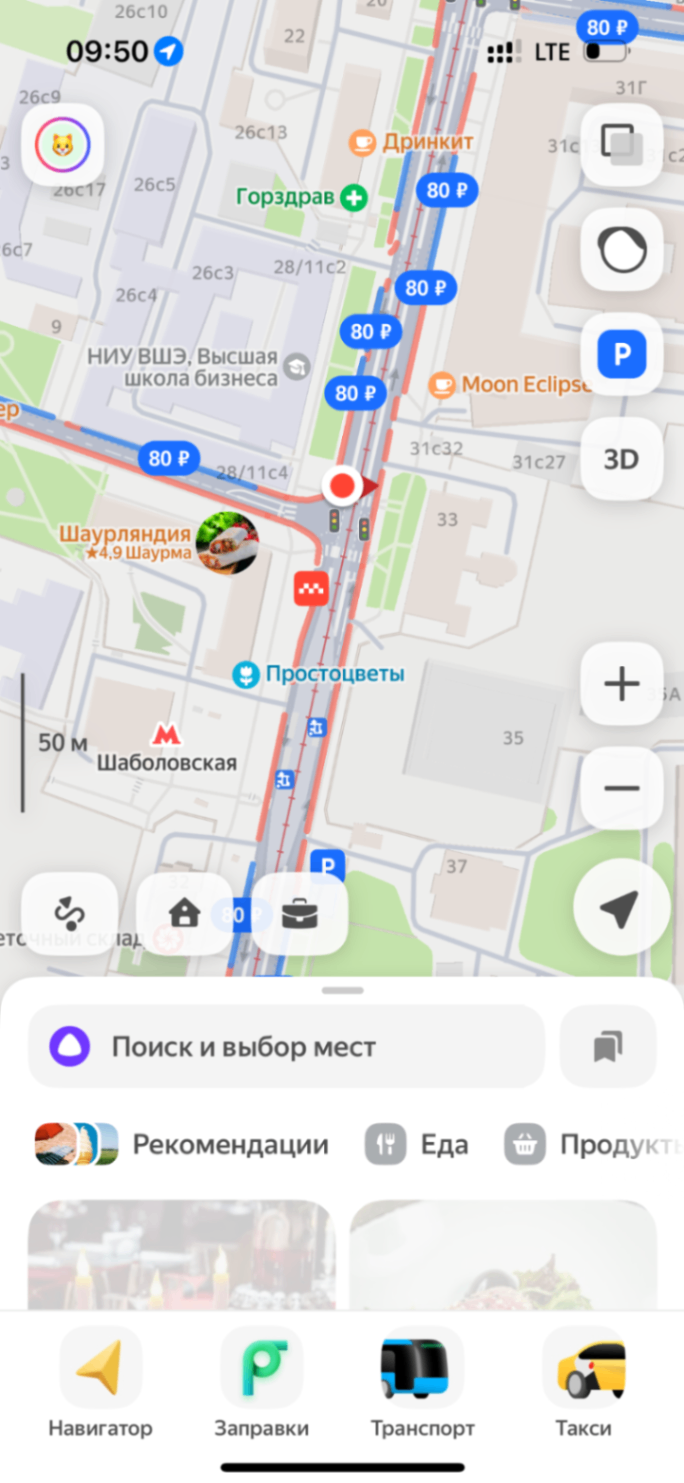
Task: Zoom out on the map
Action: pyautogui.click(x=621, y=788)
